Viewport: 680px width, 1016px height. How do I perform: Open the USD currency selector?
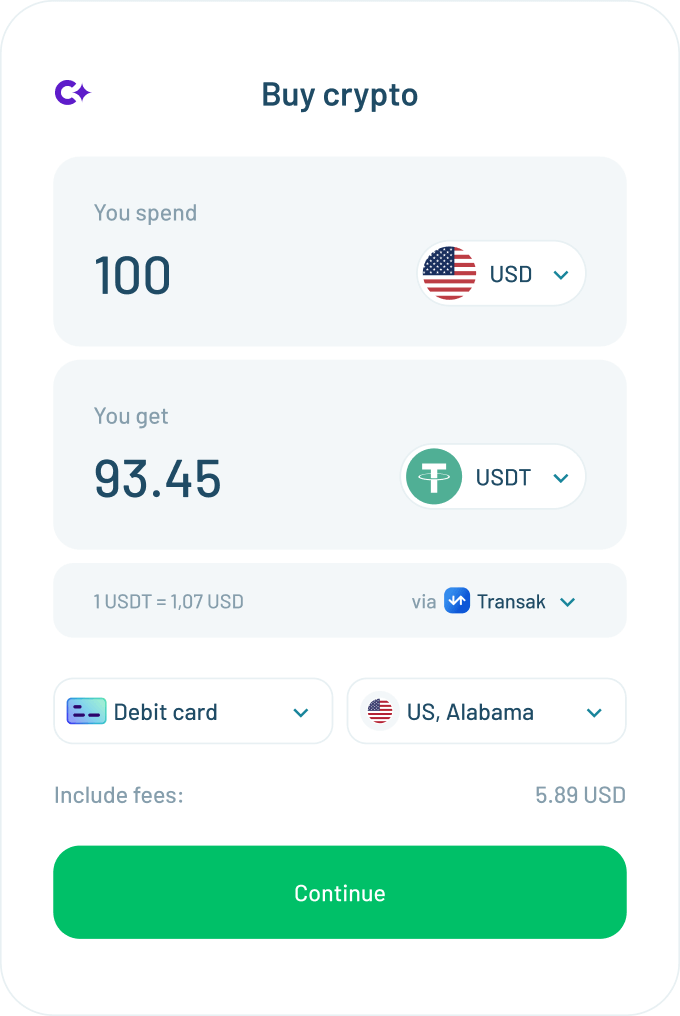point(501,274)
